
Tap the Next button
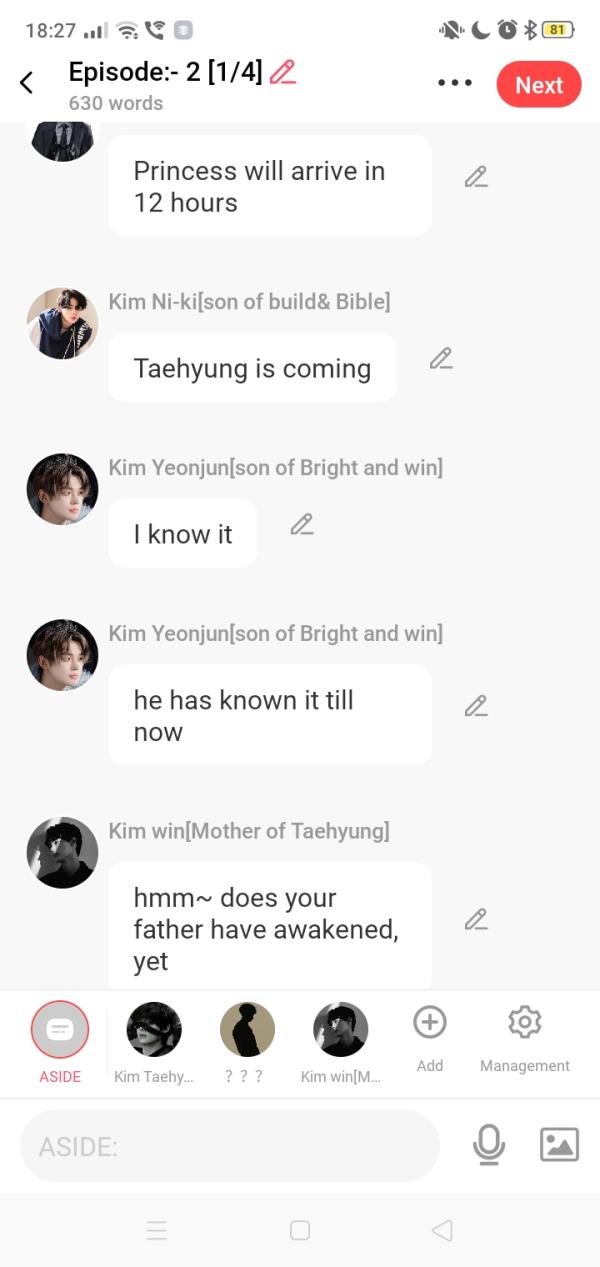[x=538, y=85]
